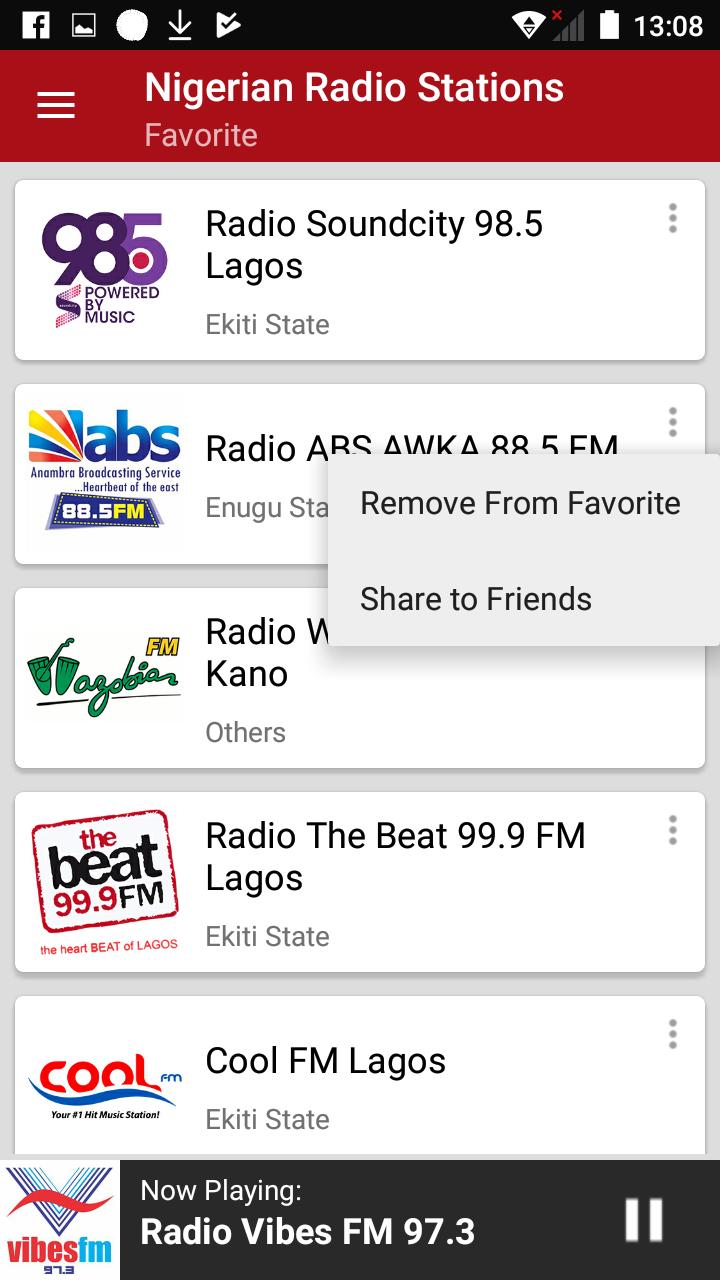Viewport: 720px width, 1280px height.
Task: Play Radio The Beat 99.9 FM Lagos
Action: (360, 882)
